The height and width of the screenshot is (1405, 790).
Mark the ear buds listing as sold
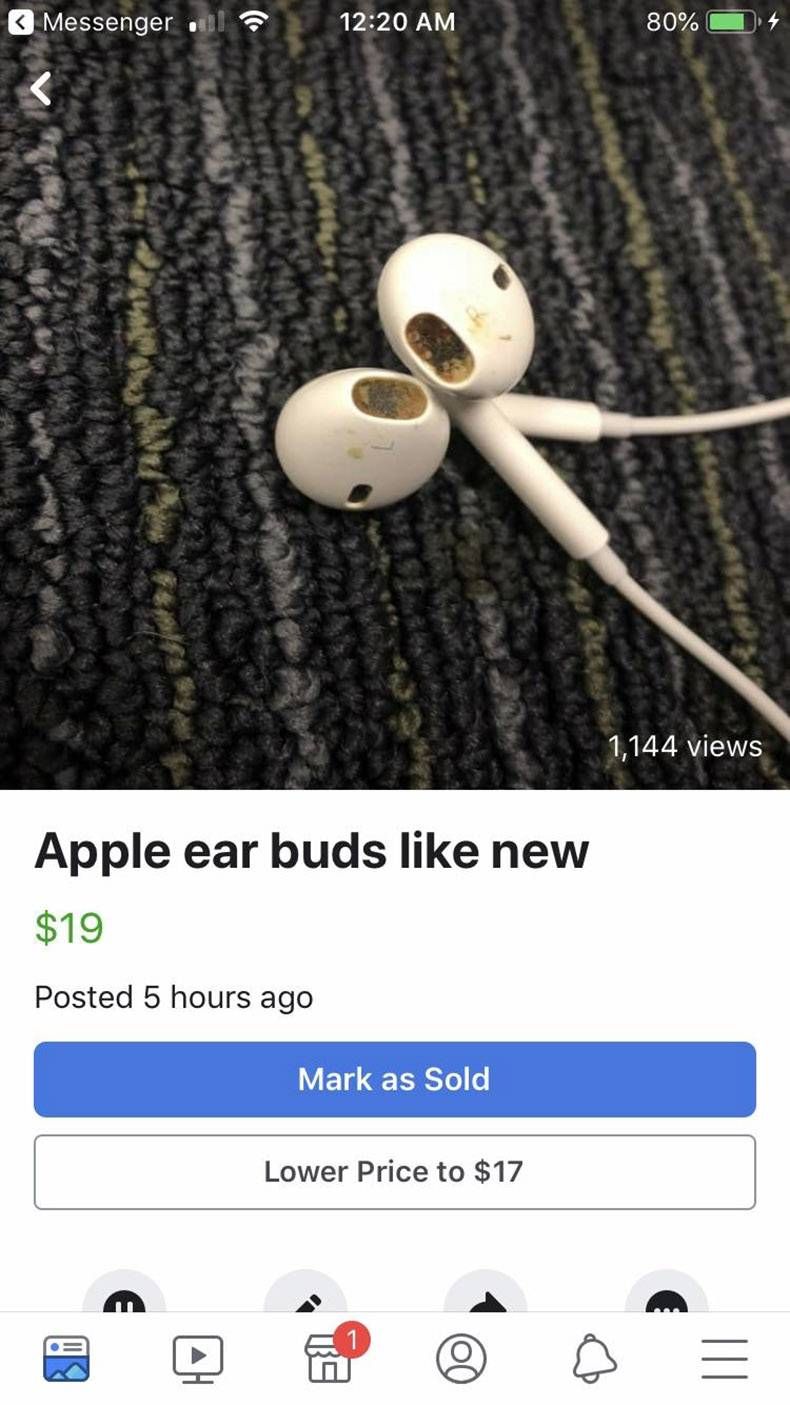click(x=395, y=1079)
